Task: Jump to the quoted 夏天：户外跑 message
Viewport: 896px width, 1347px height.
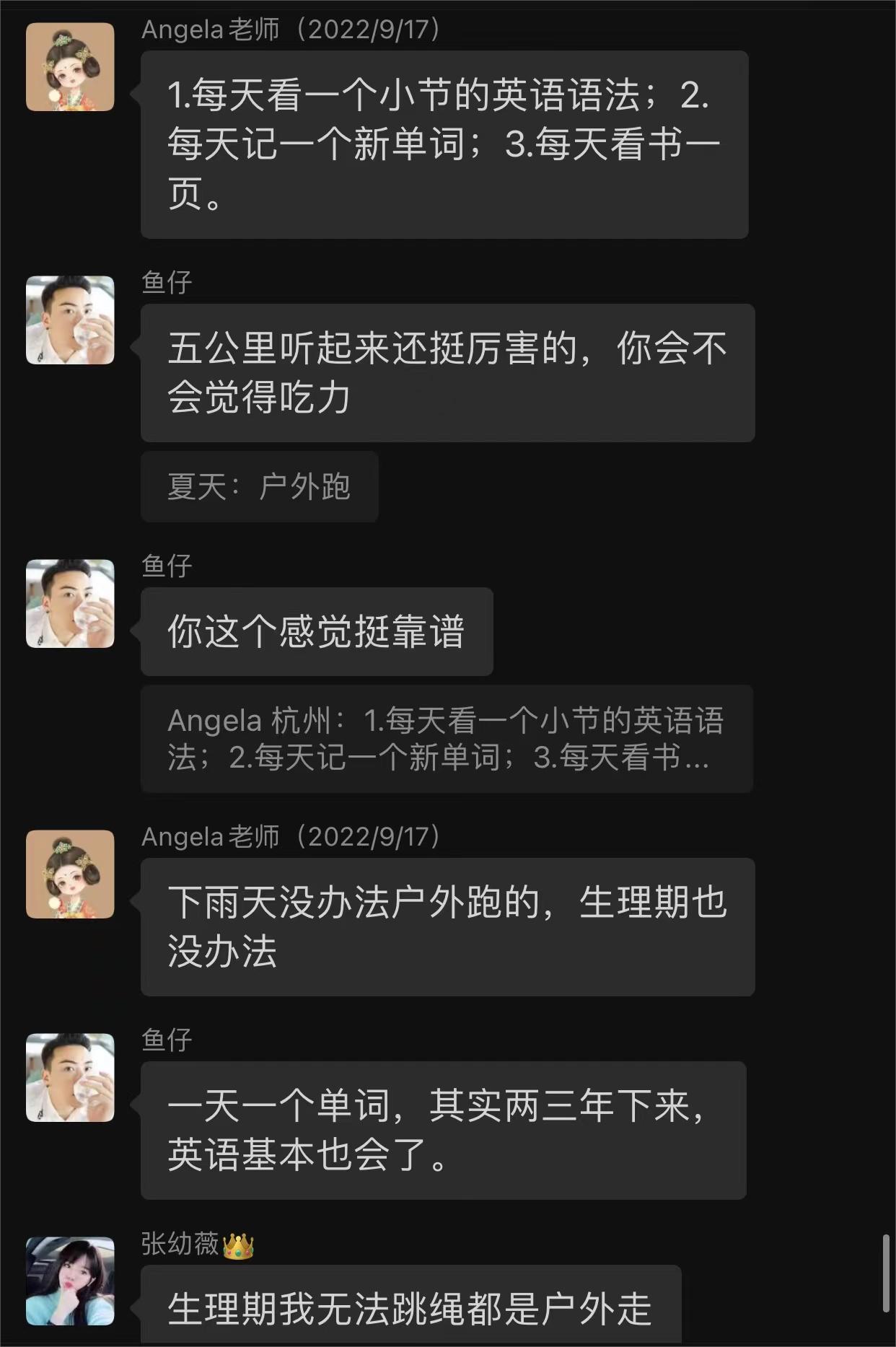Action: tap(259, 487)
